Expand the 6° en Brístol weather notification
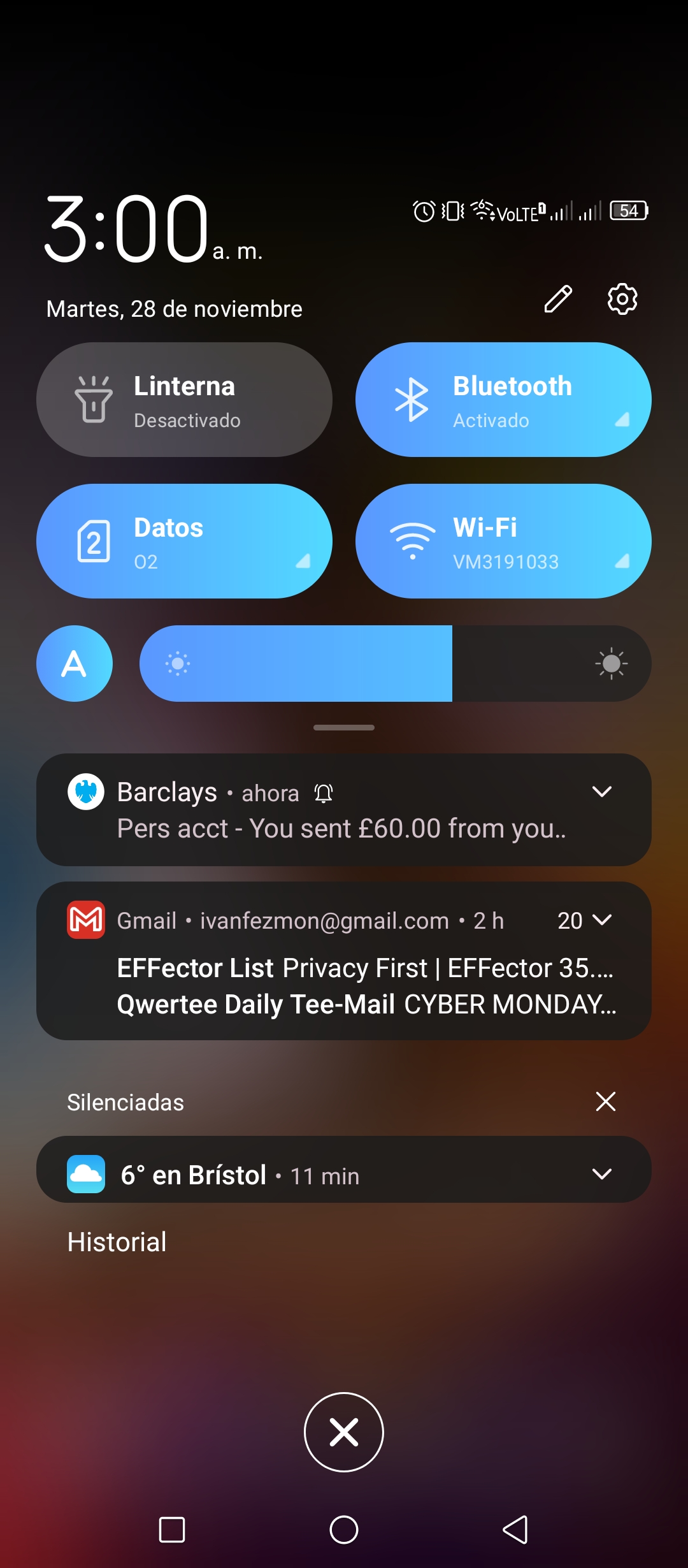 coord(602,1174)
